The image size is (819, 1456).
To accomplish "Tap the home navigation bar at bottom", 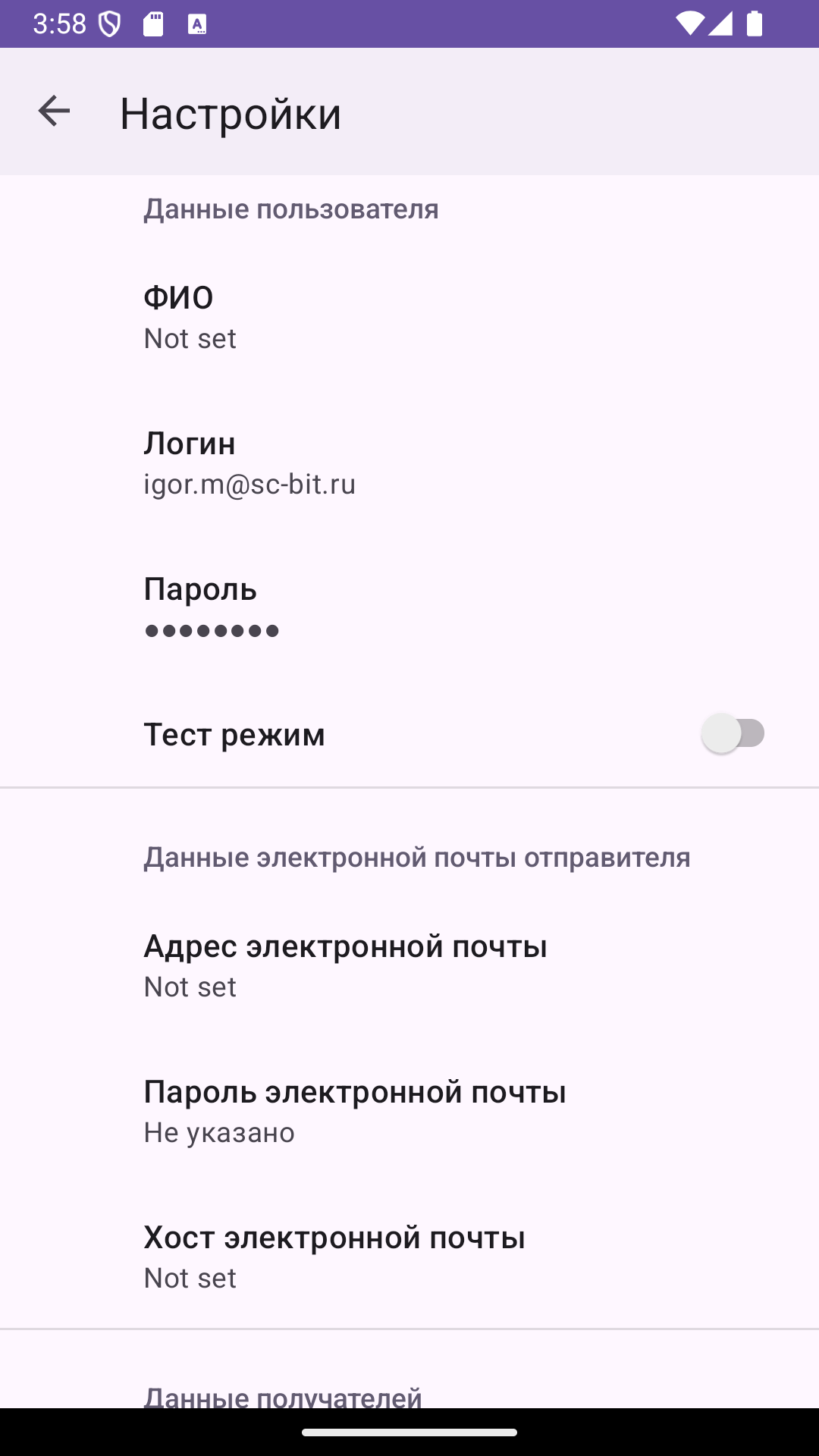I will pos(409,1430).
